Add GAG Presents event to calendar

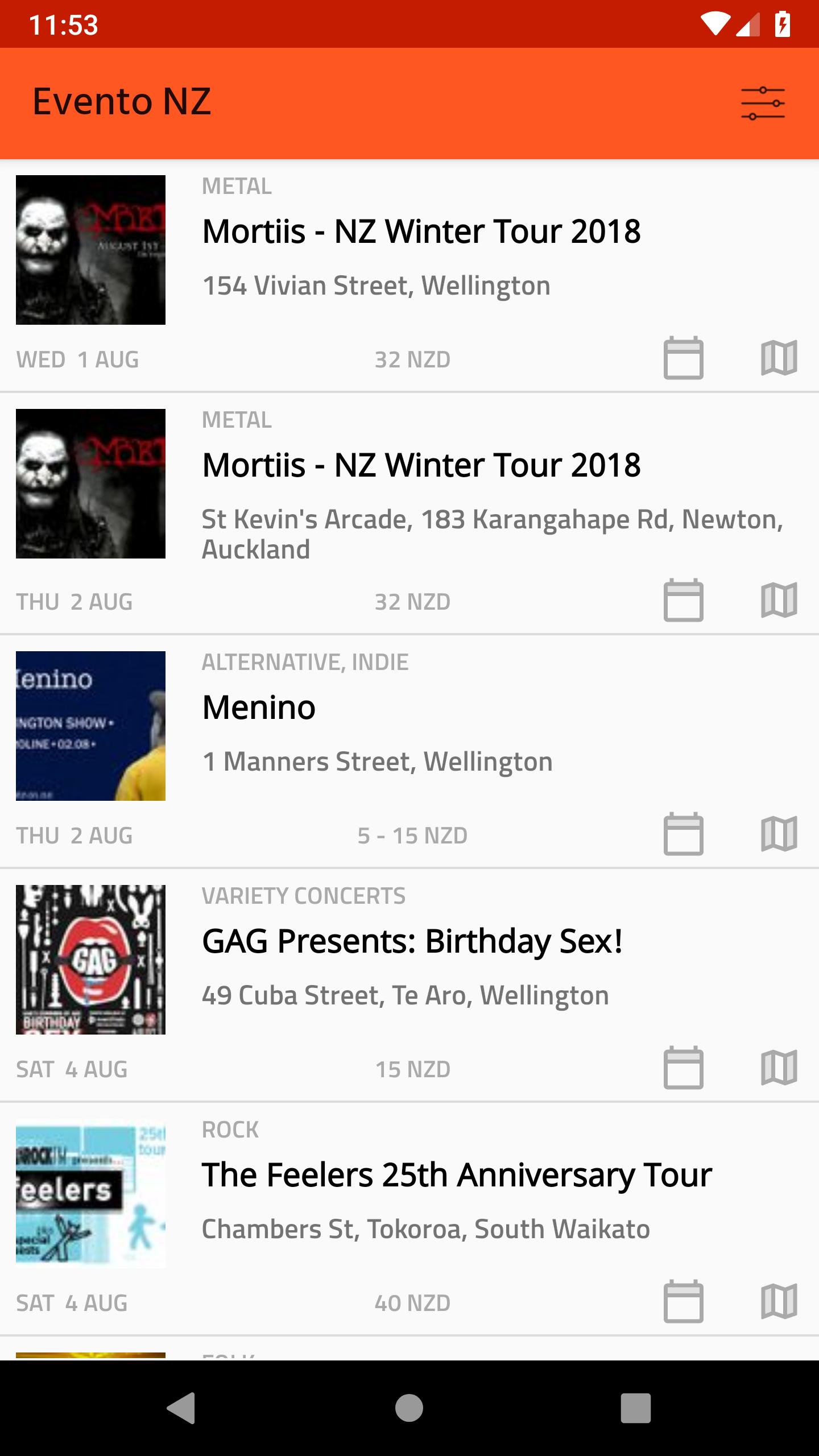[683, 1068]
